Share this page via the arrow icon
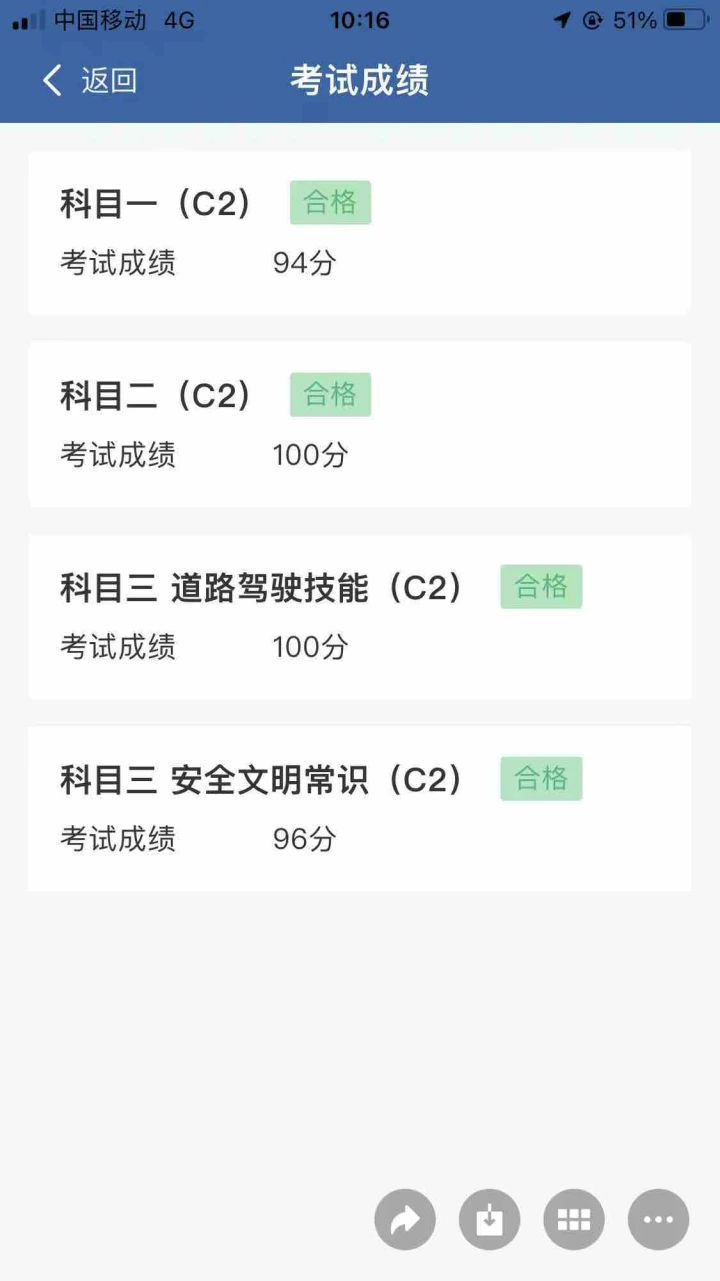 (x=405, y=1219)
